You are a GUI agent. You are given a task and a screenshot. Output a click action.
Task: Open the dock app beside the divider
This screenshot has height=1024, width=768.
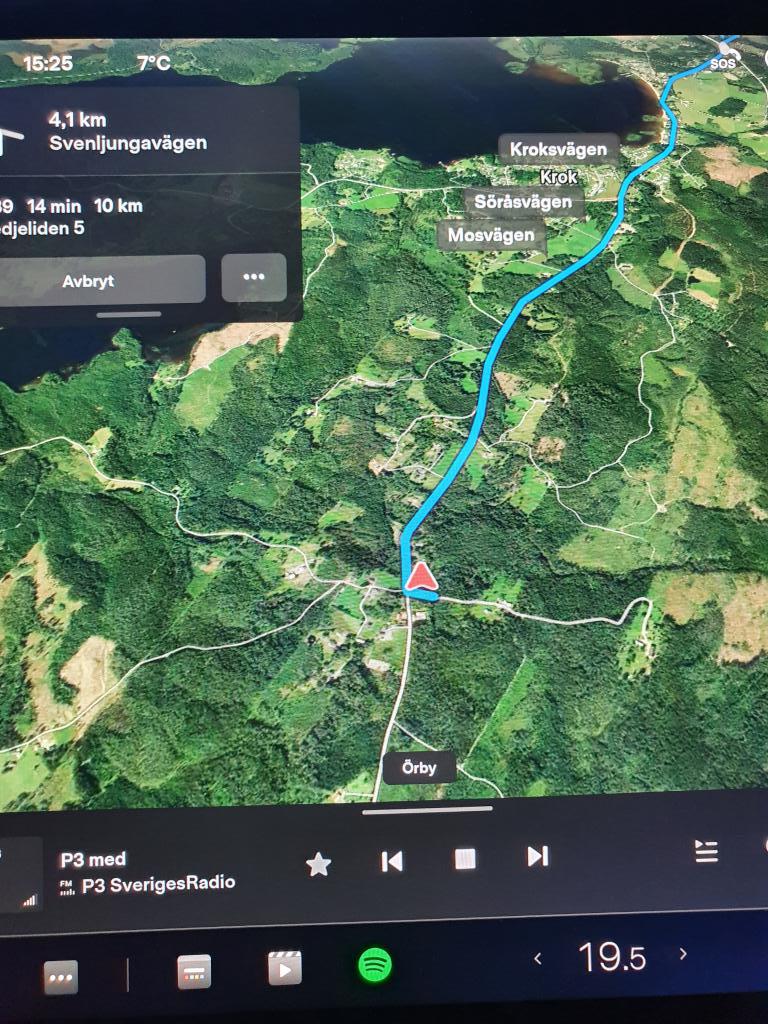coord(194,972)
